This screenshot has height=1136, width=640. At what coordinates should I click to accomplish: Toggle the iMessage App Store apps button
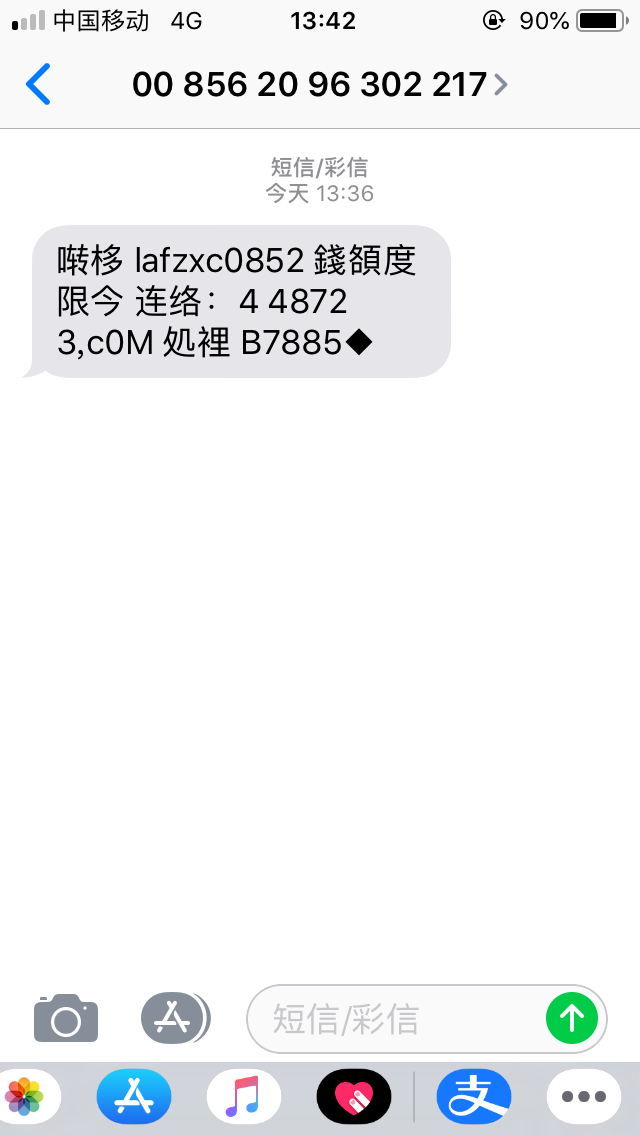coord(174,1019)
